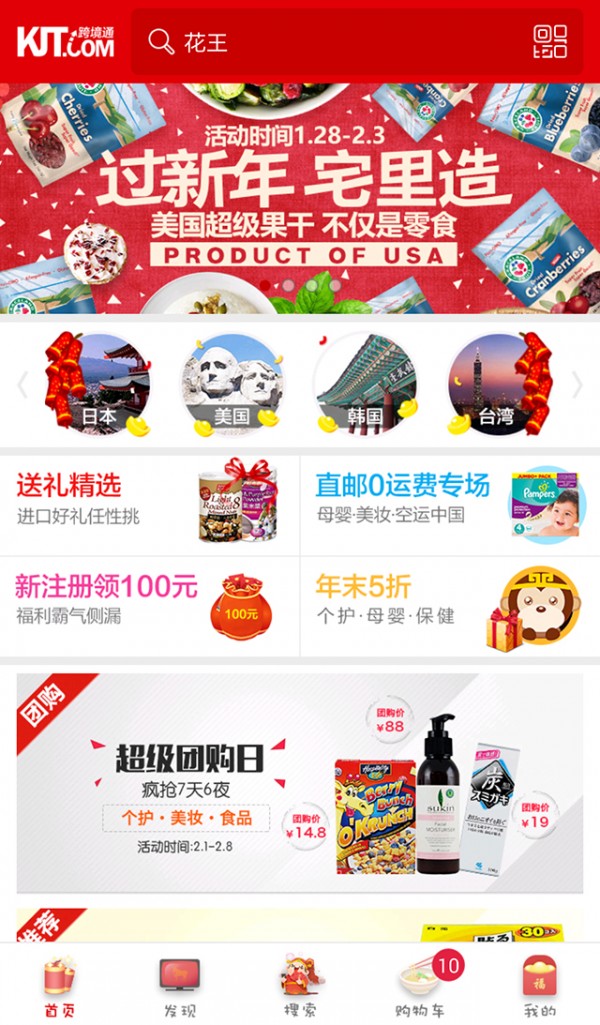Open the QR code scanner

pos(550,42)
